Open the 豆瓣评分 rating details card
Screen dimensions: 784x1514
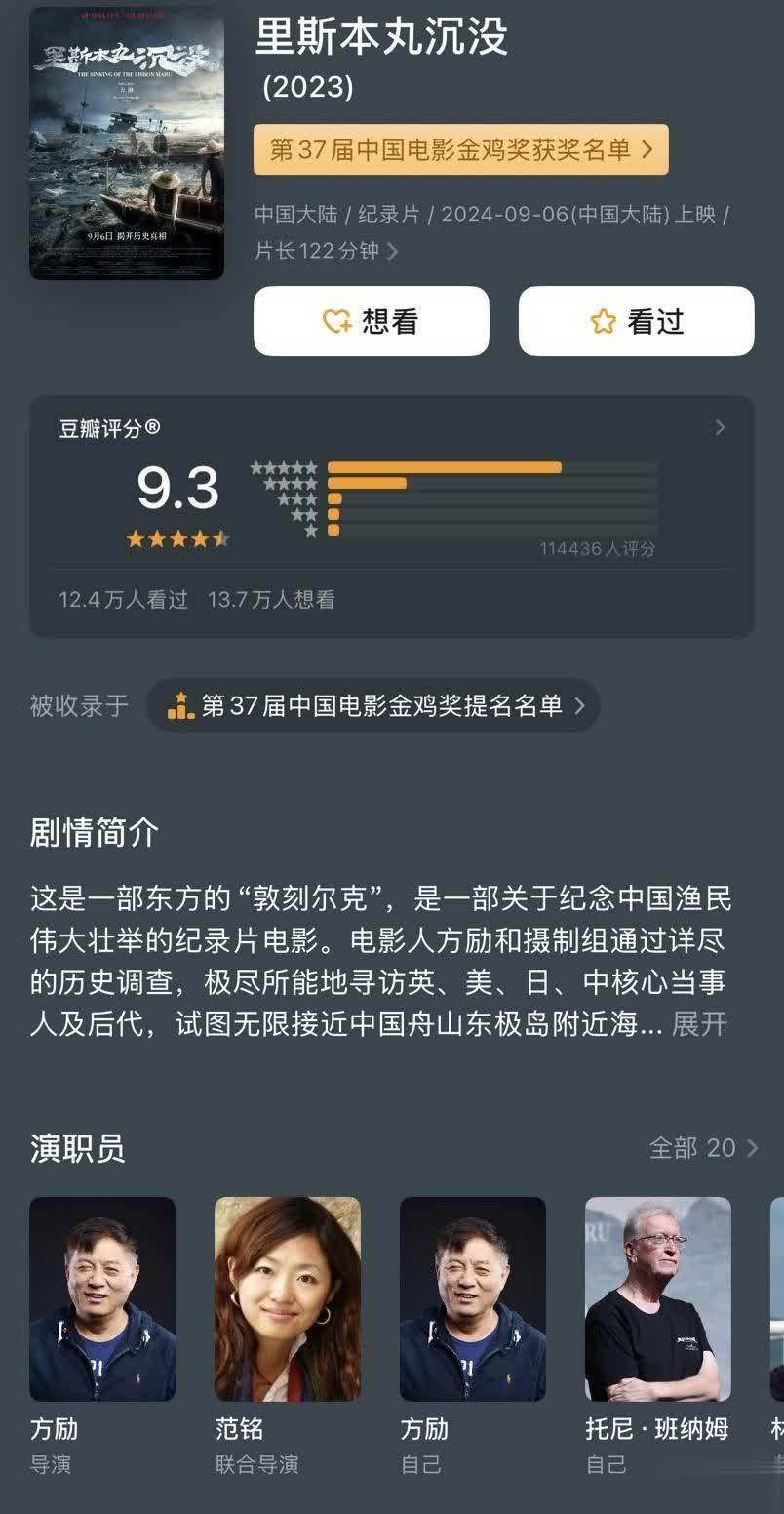[391, 515]
